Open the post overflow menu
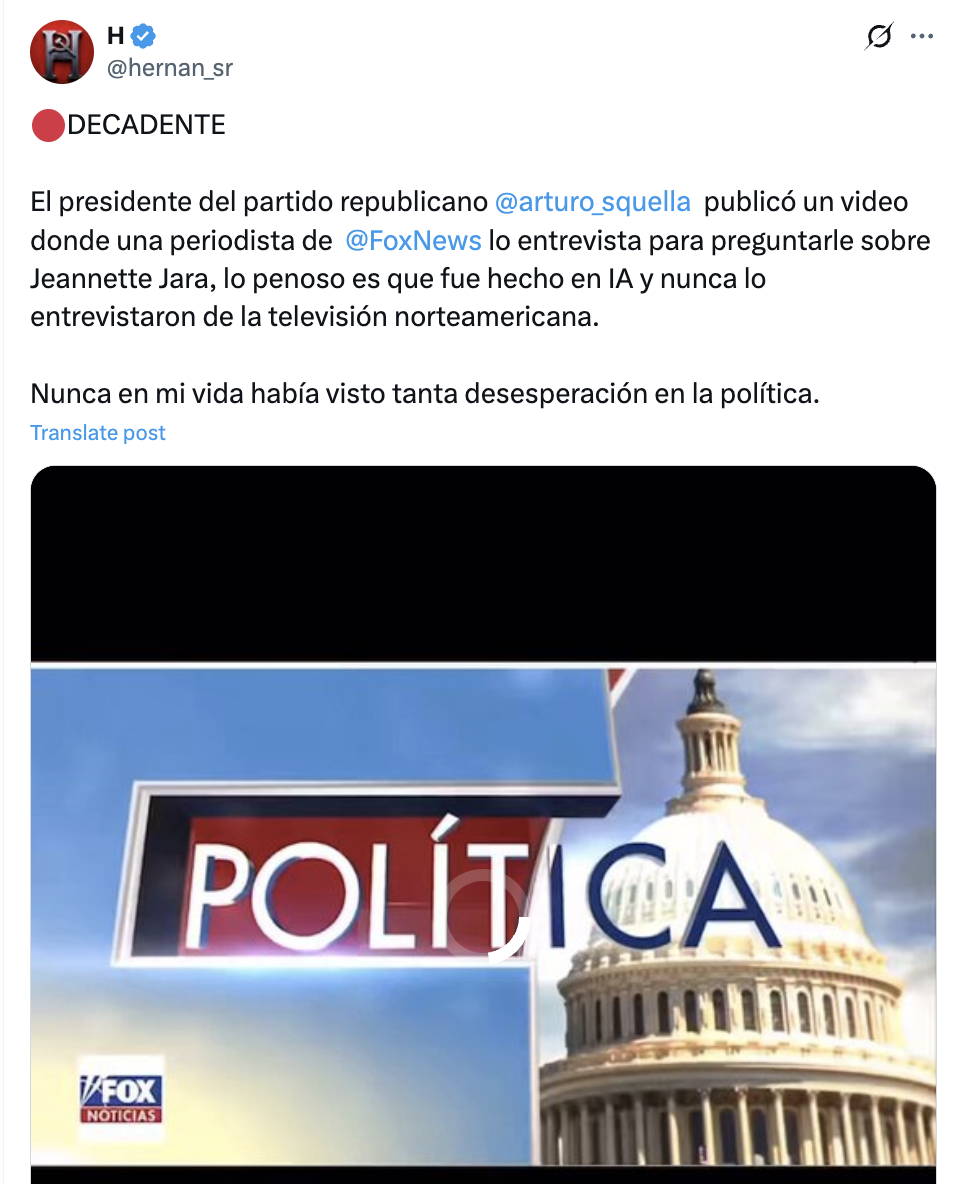962x1184 pixels. (921, 37)
